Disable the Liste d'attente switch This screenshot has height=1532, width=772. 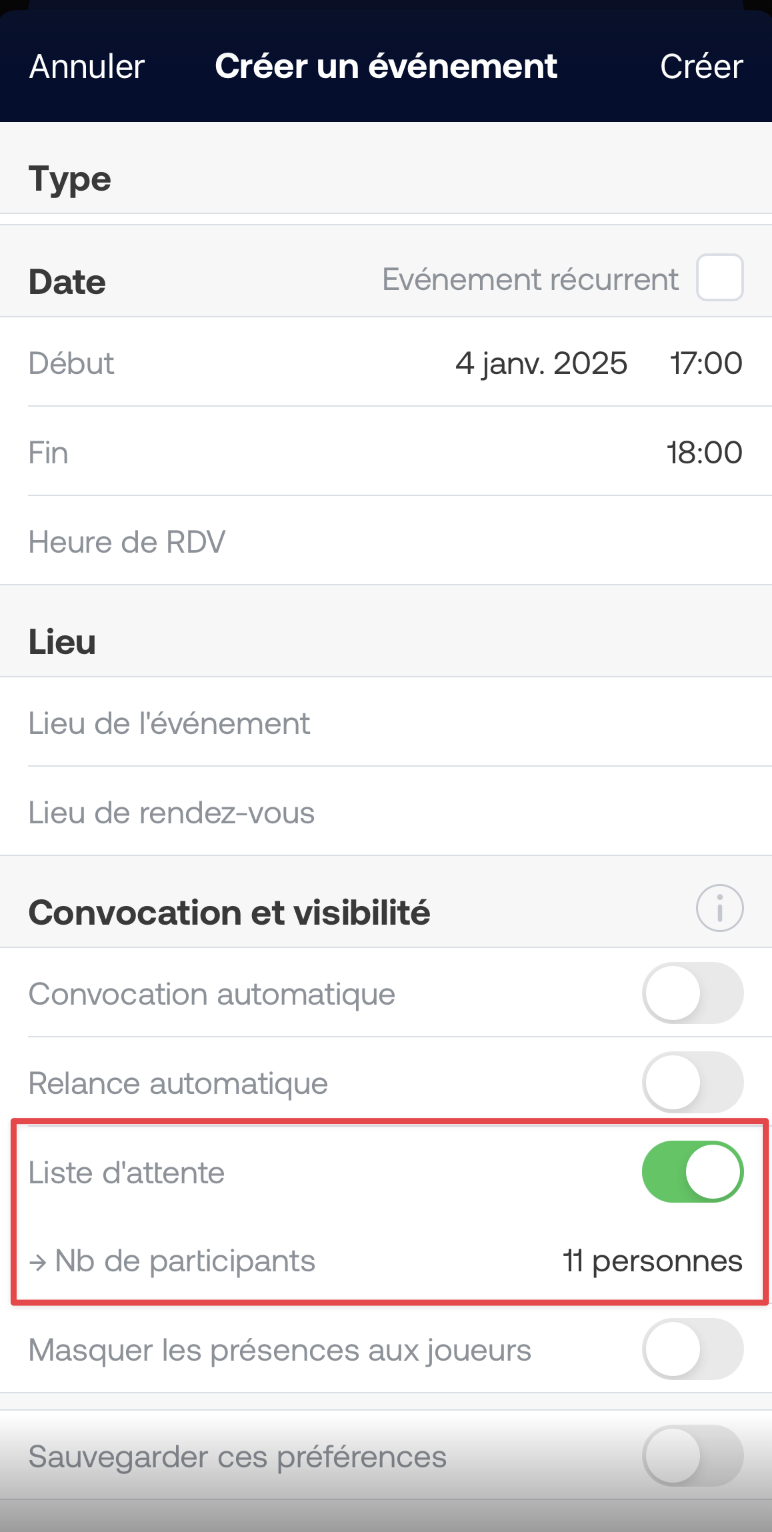pos(693,1172)
